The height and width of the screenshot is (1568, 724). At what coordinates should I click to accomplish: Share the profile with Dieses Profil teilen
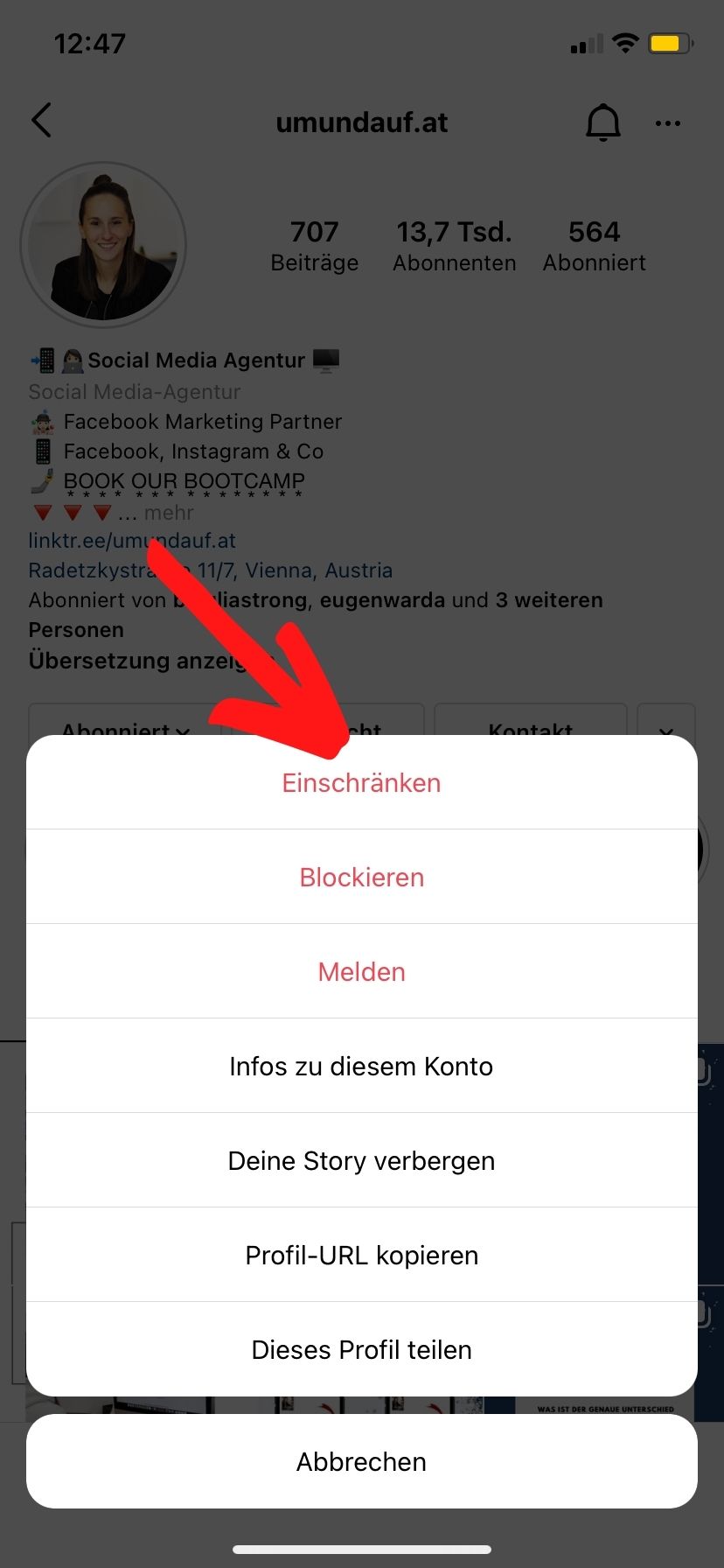coord(362,1349)
